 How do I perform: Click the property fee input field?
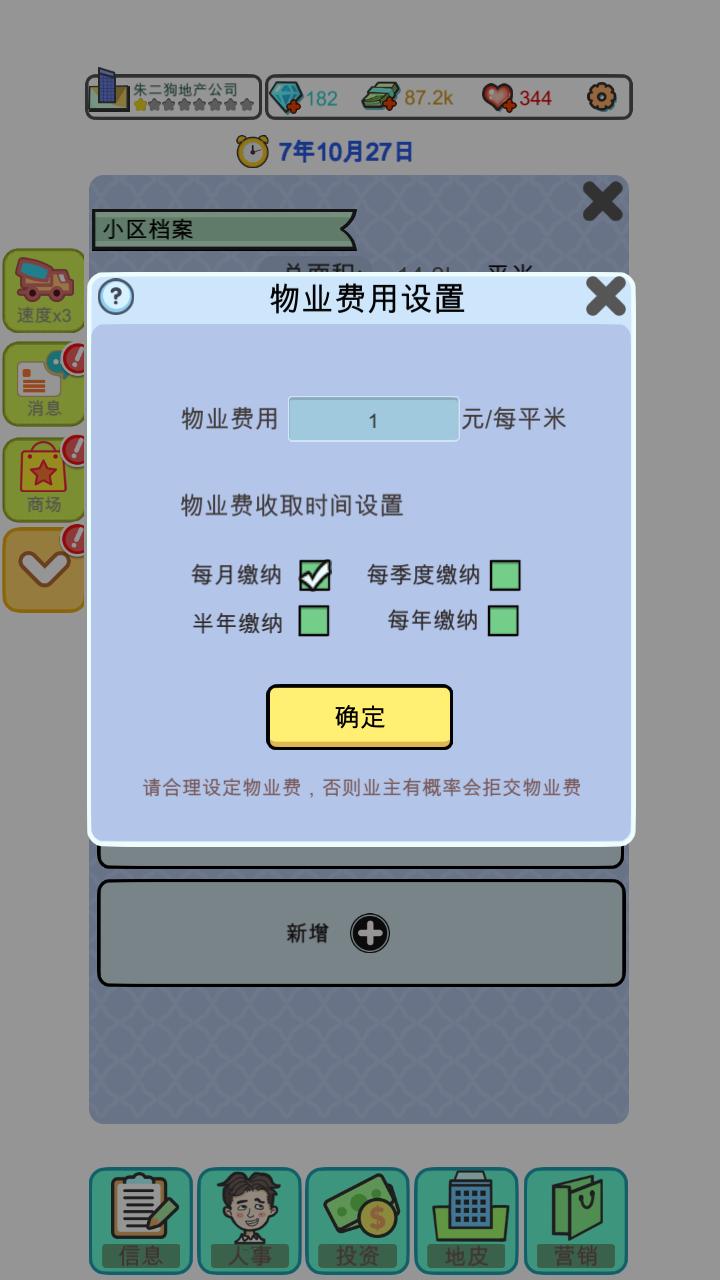372,418
